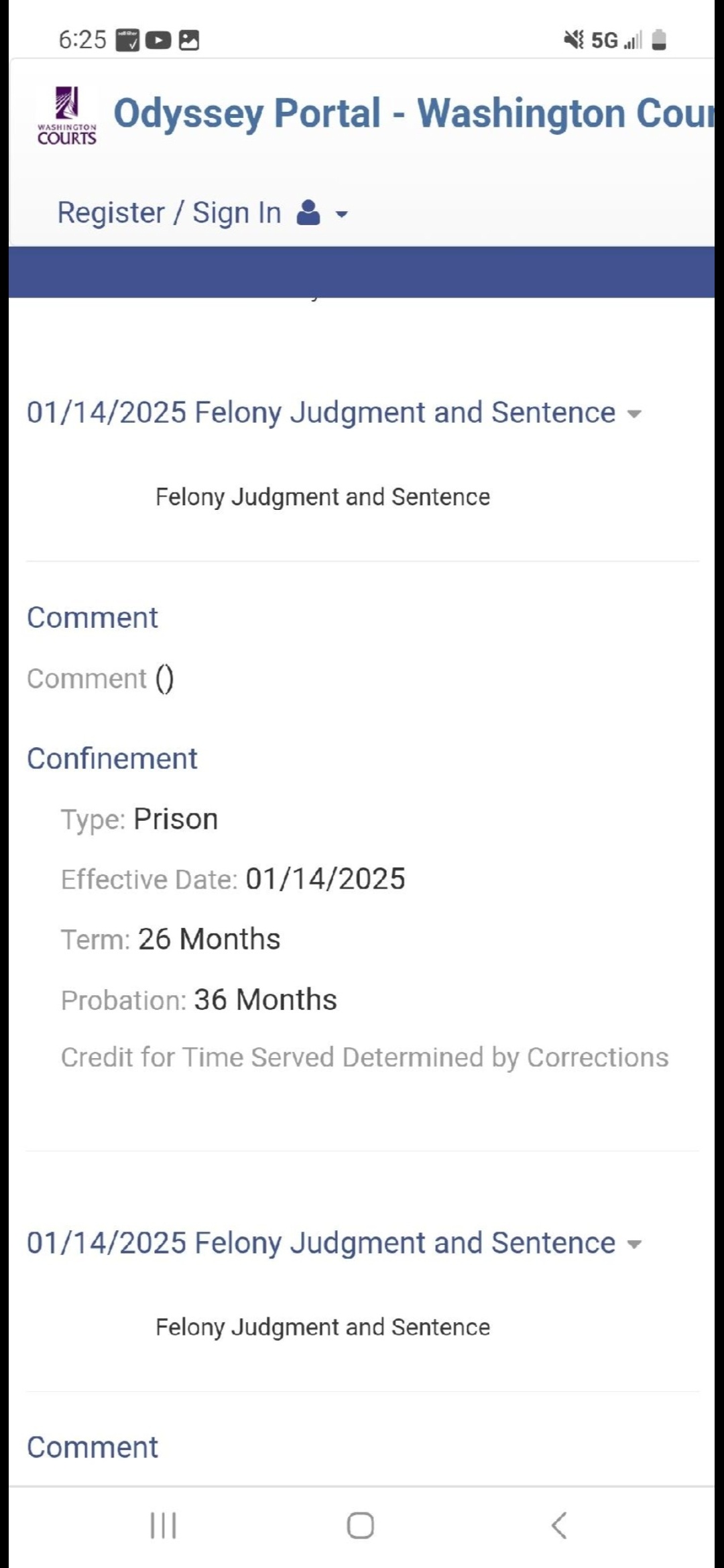Image resolution: width=724 pixels, height=1568 pixels.
Task: Collapse the second 01/14/2025 Felony Judgment entry
Action: point(334,1242)
